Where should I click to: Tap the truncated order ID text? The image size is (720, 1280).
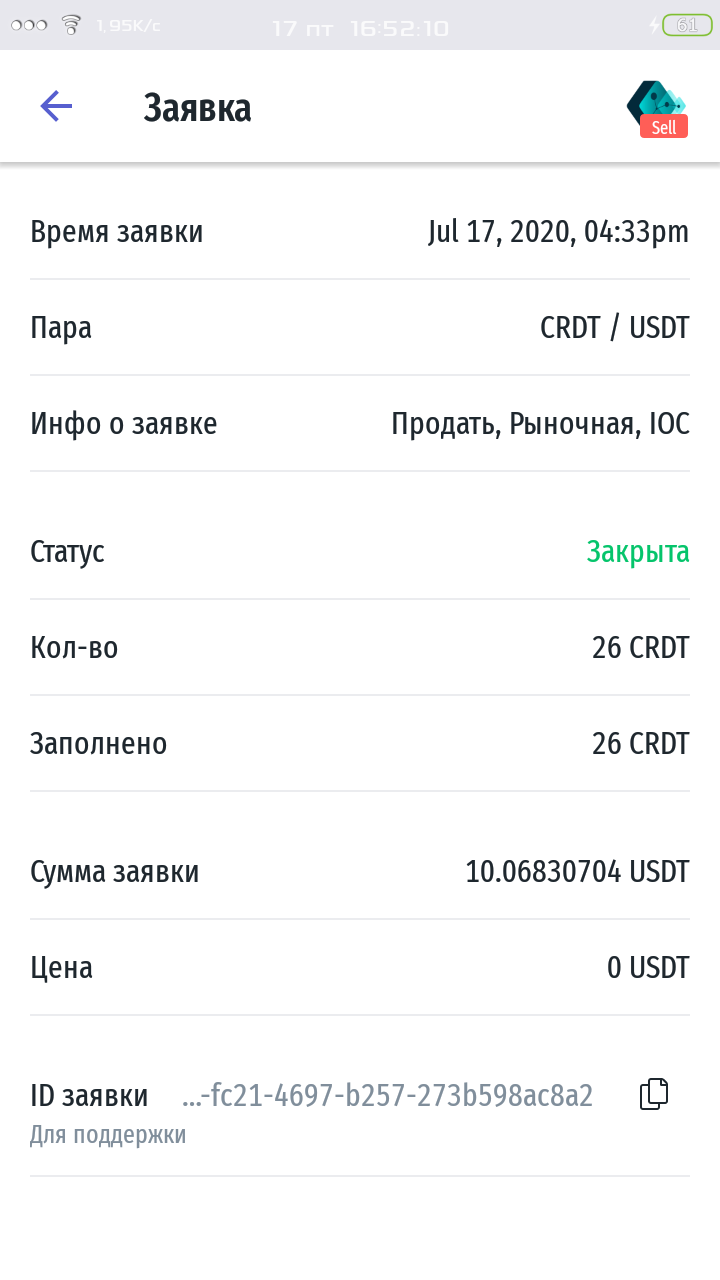coord(388,1094)
